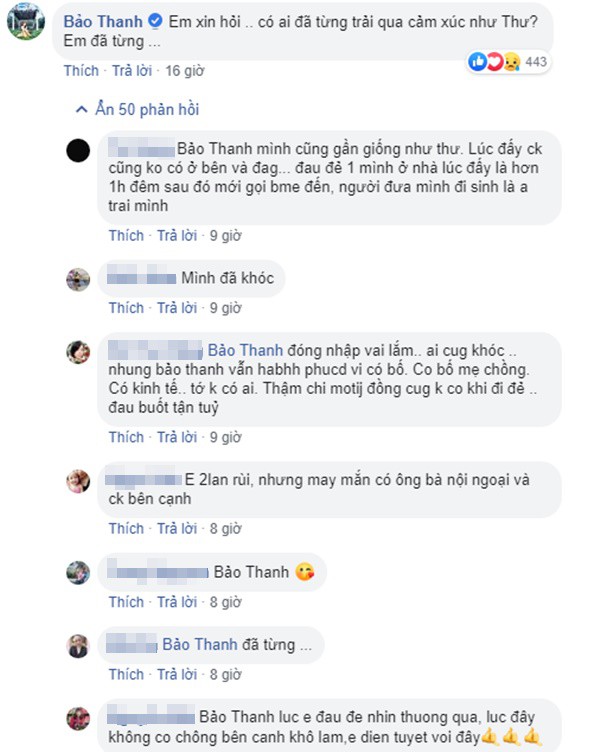This screenshot has width=600, height=752.
Task: Like the reply with the kiss emoji
Action: [126, 602]
